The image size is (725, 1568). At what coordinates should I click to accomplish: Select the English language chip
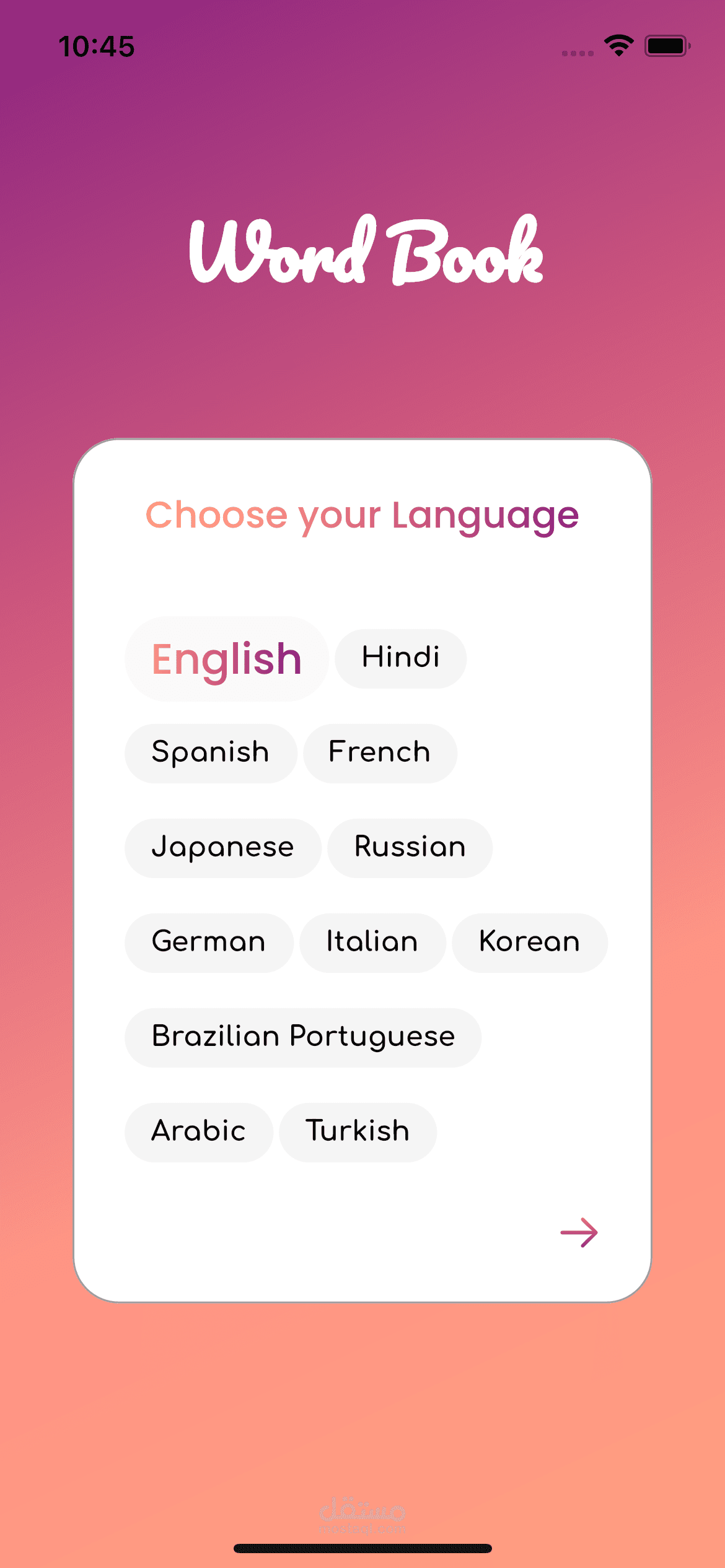(226, 658)
